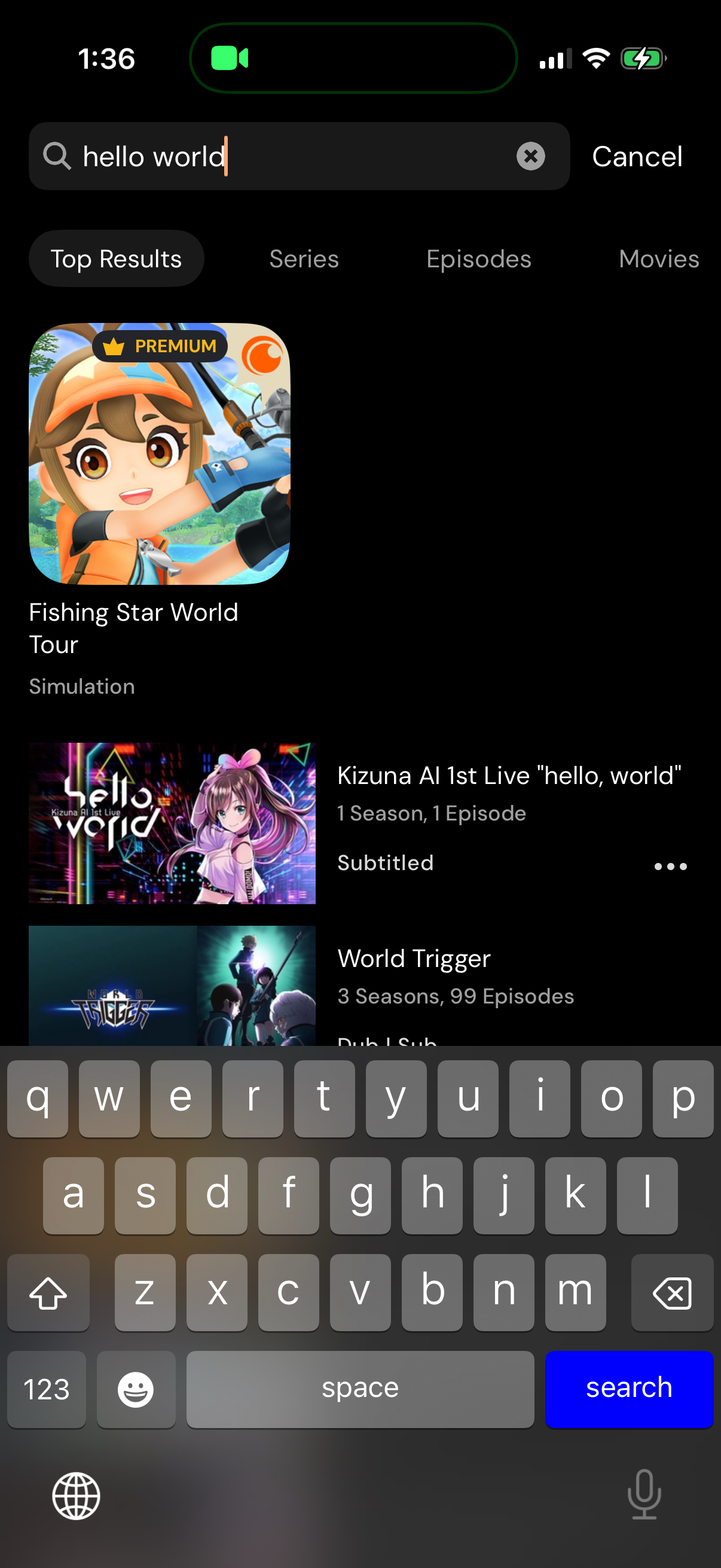
Task: Switch to the Episodes tab
Action: click(x=478, y=259)
